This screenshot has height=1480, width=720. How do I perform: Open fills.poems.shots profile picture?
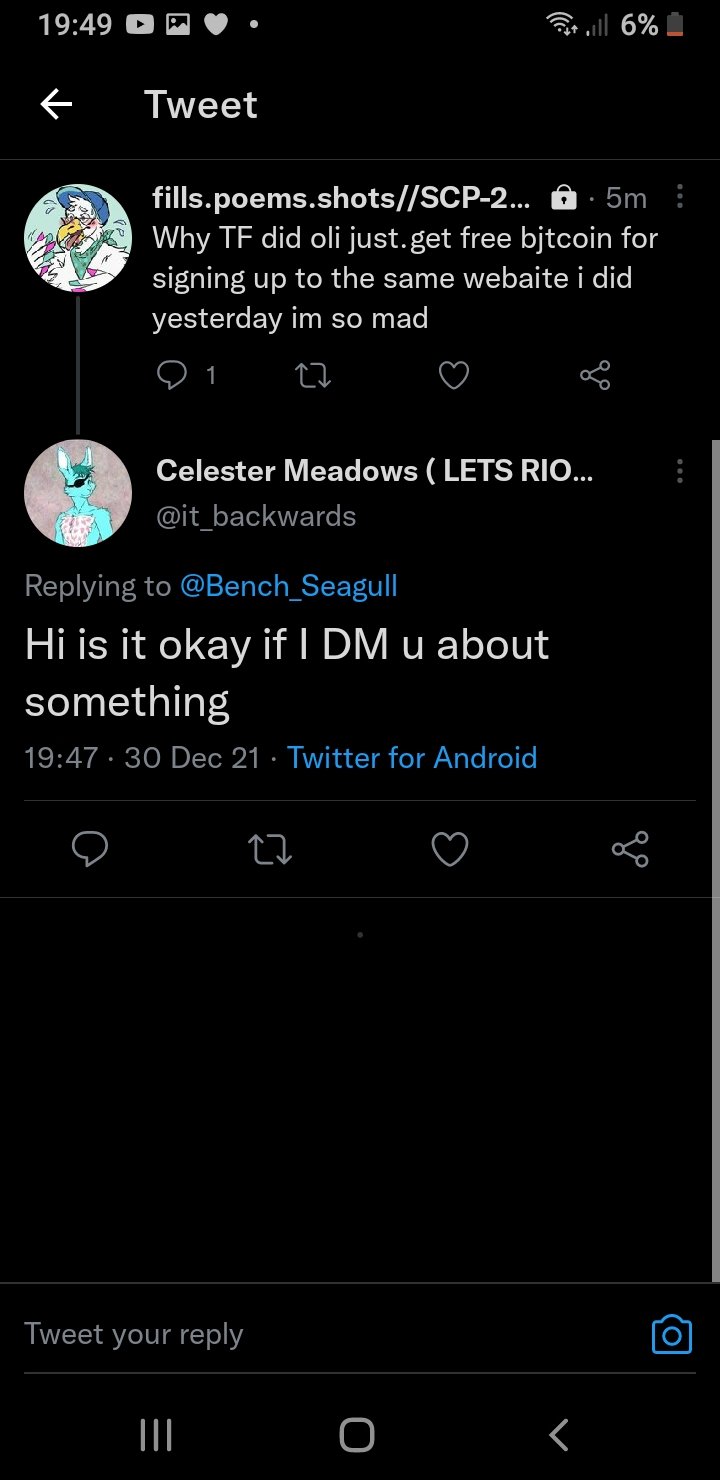pyautogui.click(x=78, y=238)
